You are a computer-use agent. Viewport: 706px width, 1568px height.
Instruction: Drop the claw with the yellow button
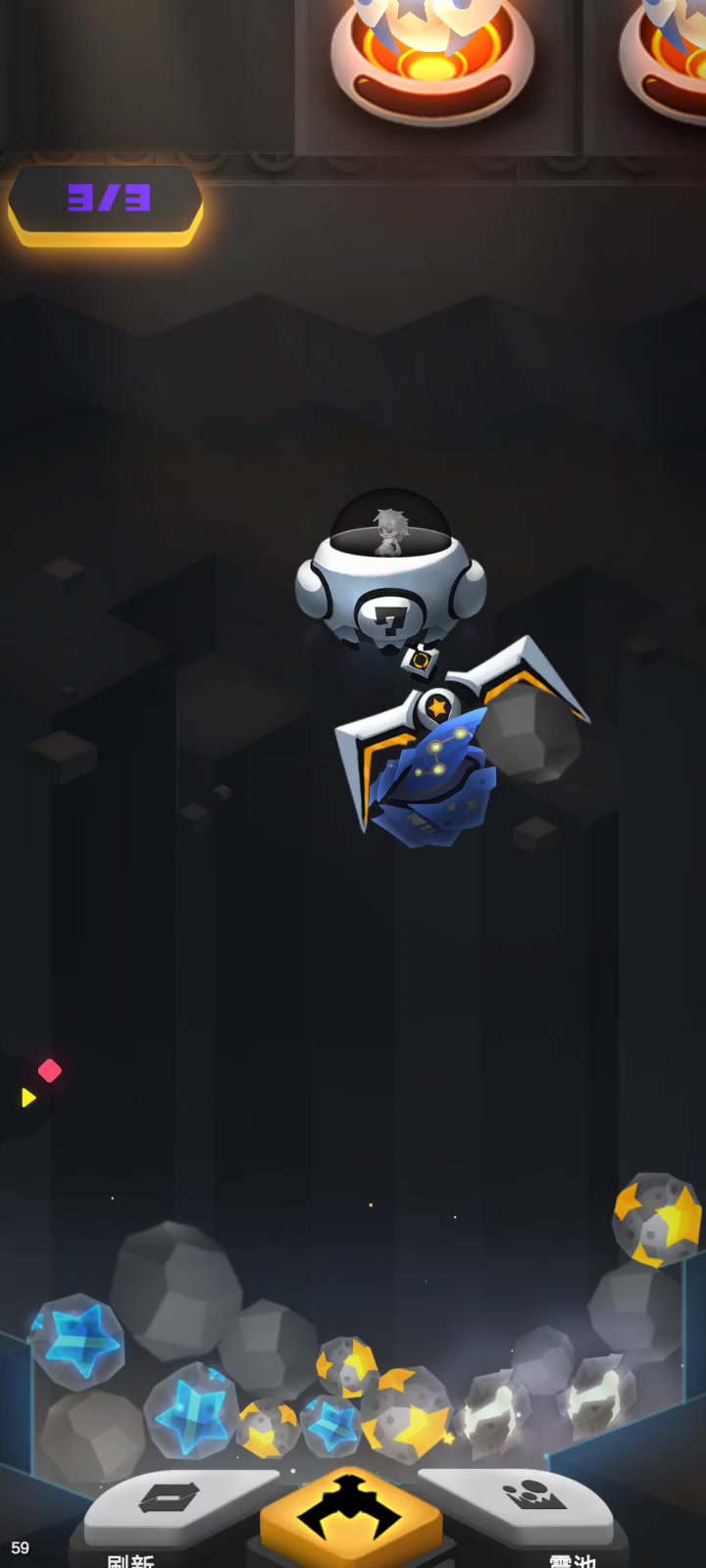350,1516
